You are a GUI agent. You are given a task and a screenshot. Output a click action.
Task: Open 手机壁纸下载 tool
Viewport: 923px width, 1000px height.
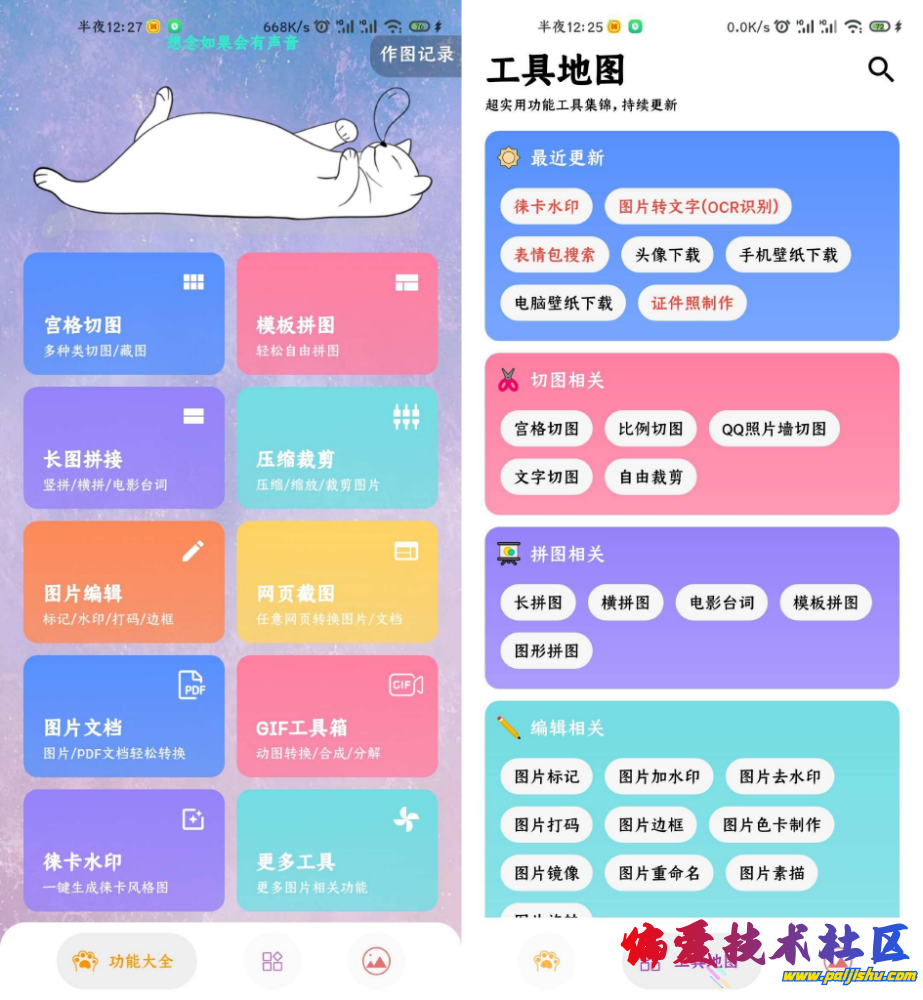click(788, 255)
